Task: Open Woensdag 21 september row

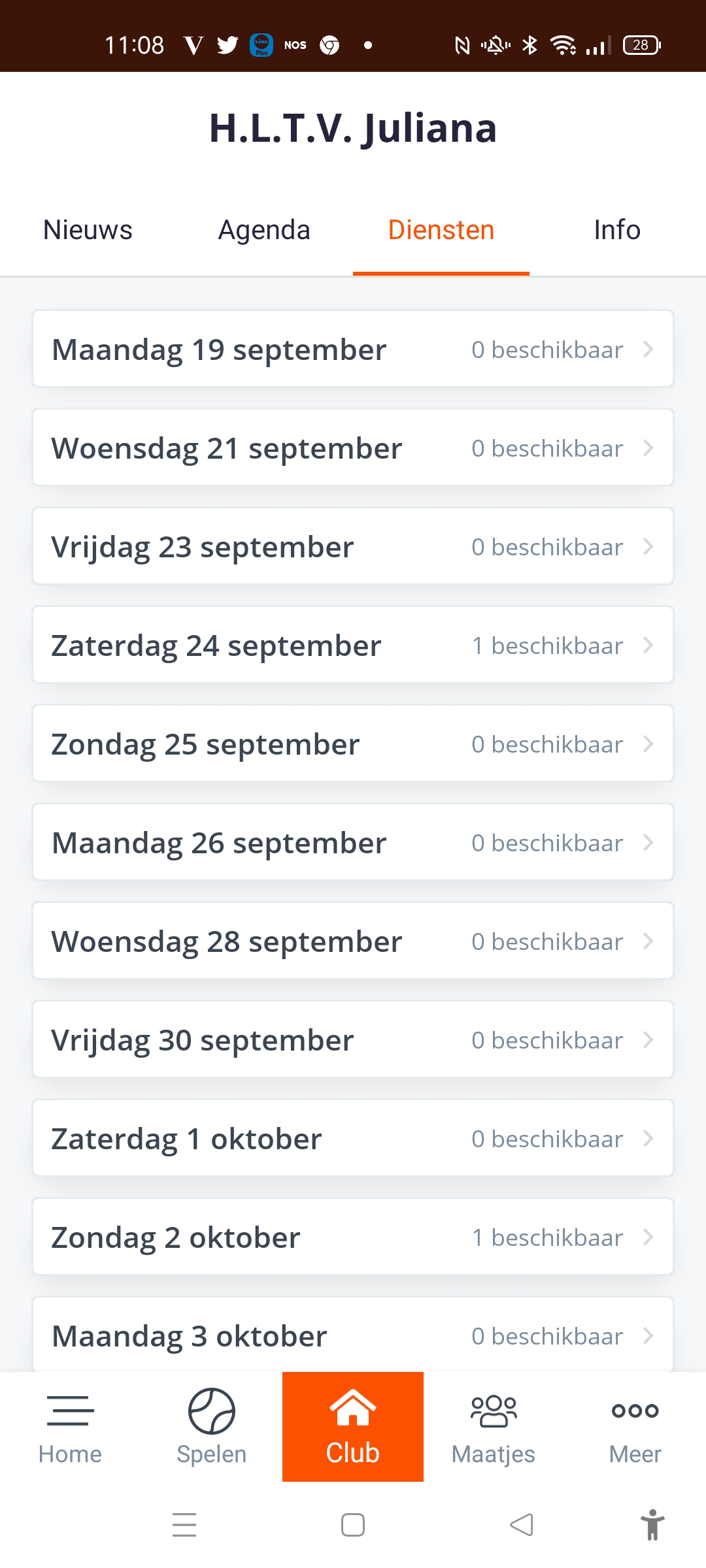Action: click(353, 448)
